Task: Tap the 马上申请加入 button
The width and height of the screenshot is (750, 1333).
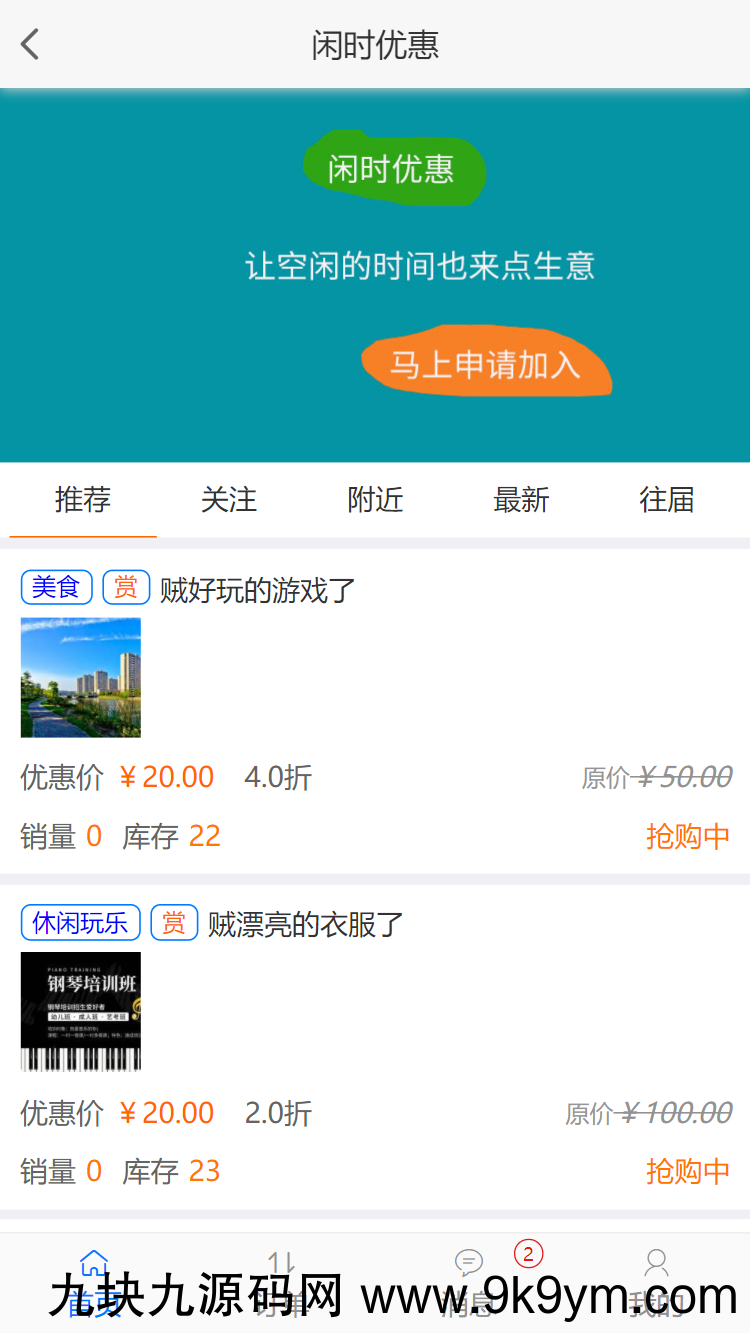Action: [486, 364]
